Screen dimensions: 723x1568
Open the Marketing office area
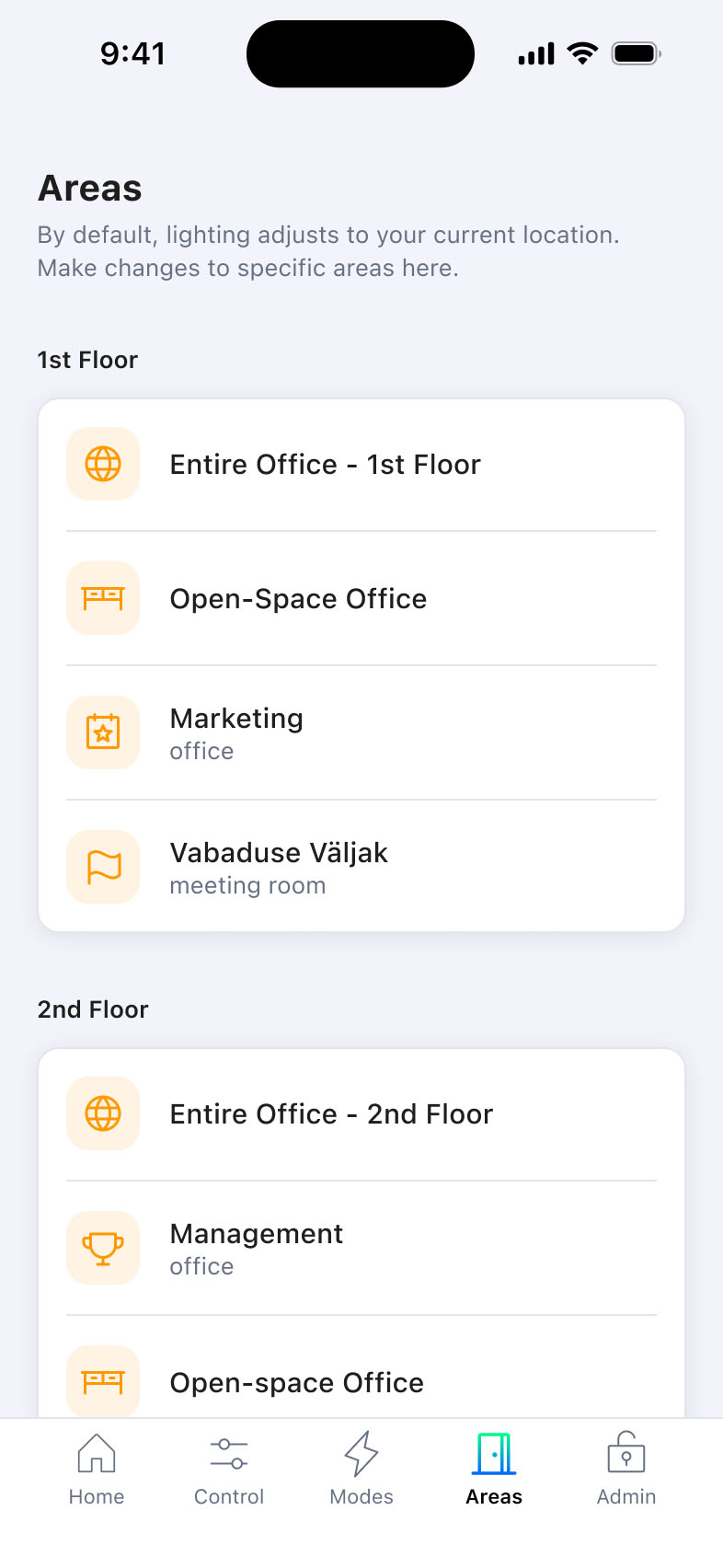(x=361, y=733)
